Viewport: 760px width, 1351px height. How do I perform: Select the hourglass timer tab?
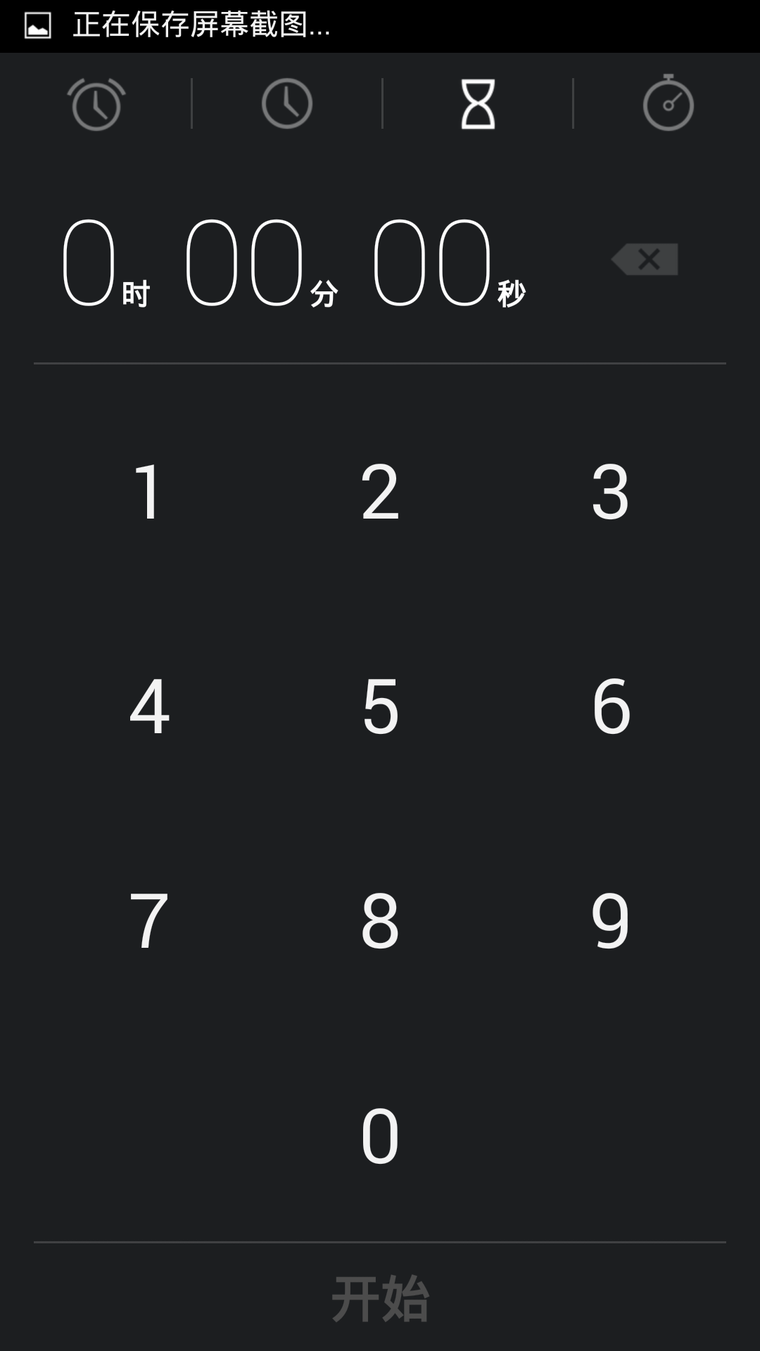pyautogui.click(x=478, y=104)
